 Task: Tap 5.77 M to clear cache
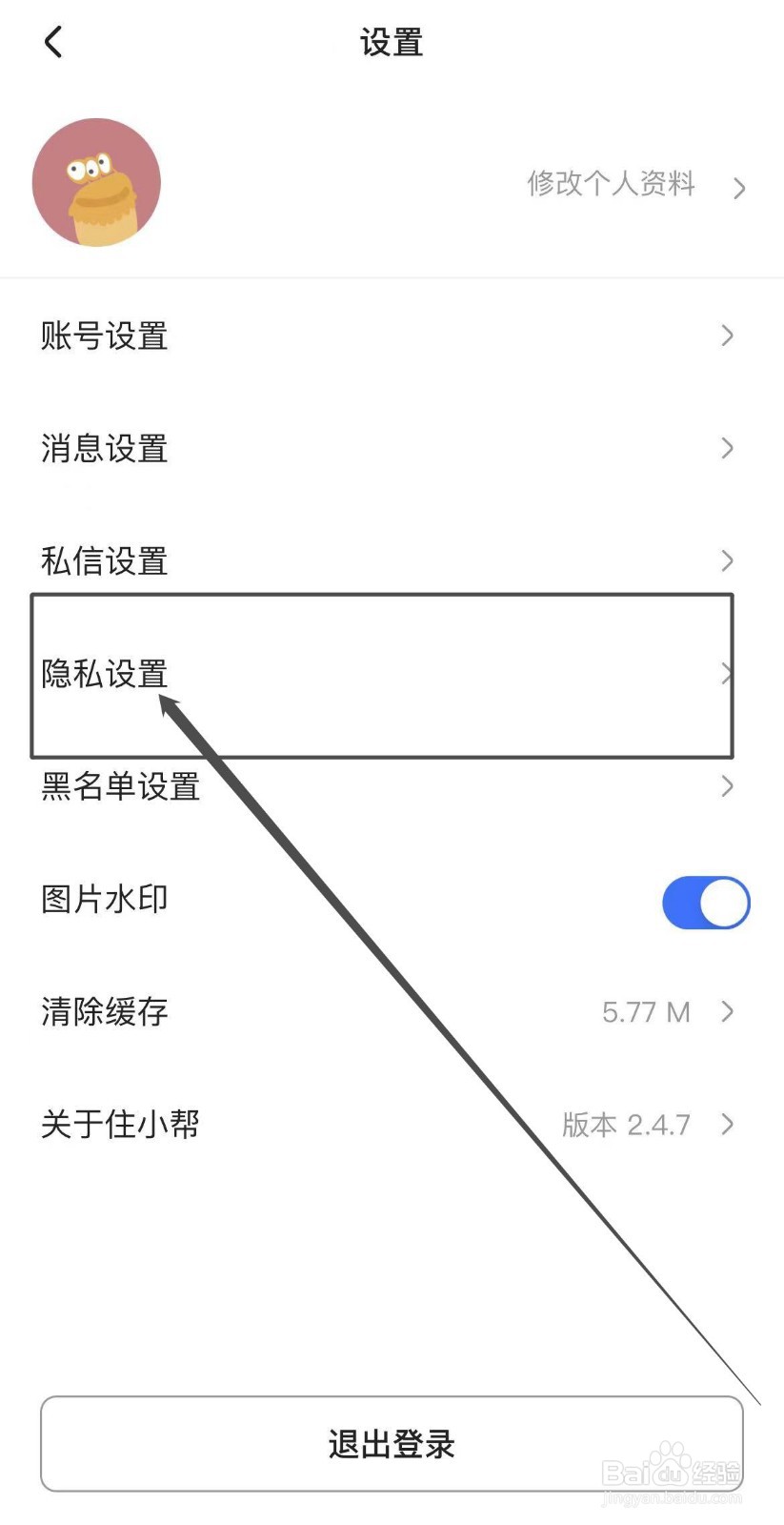click(646, 1011)
